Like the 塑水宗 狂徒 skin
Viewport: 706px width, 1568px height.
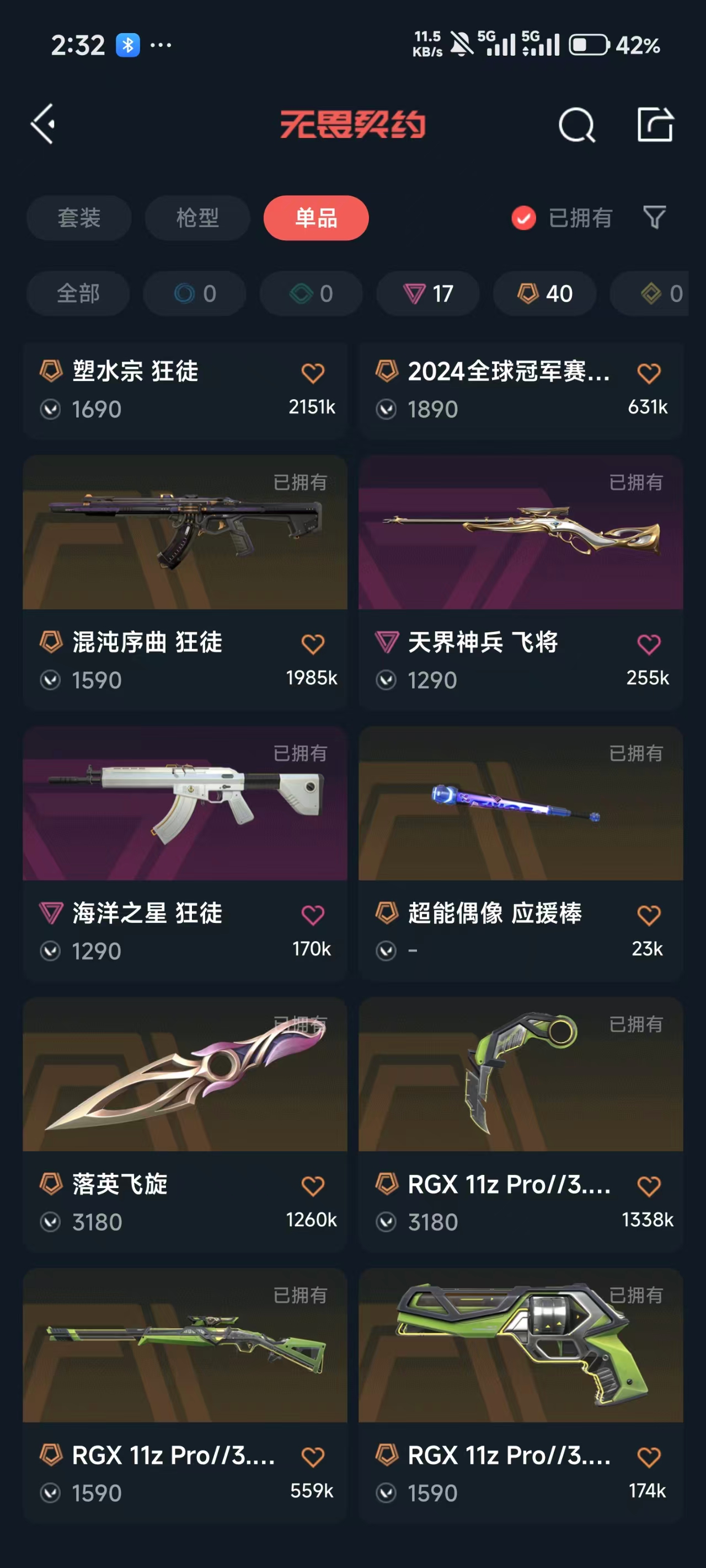pos(313,373)
